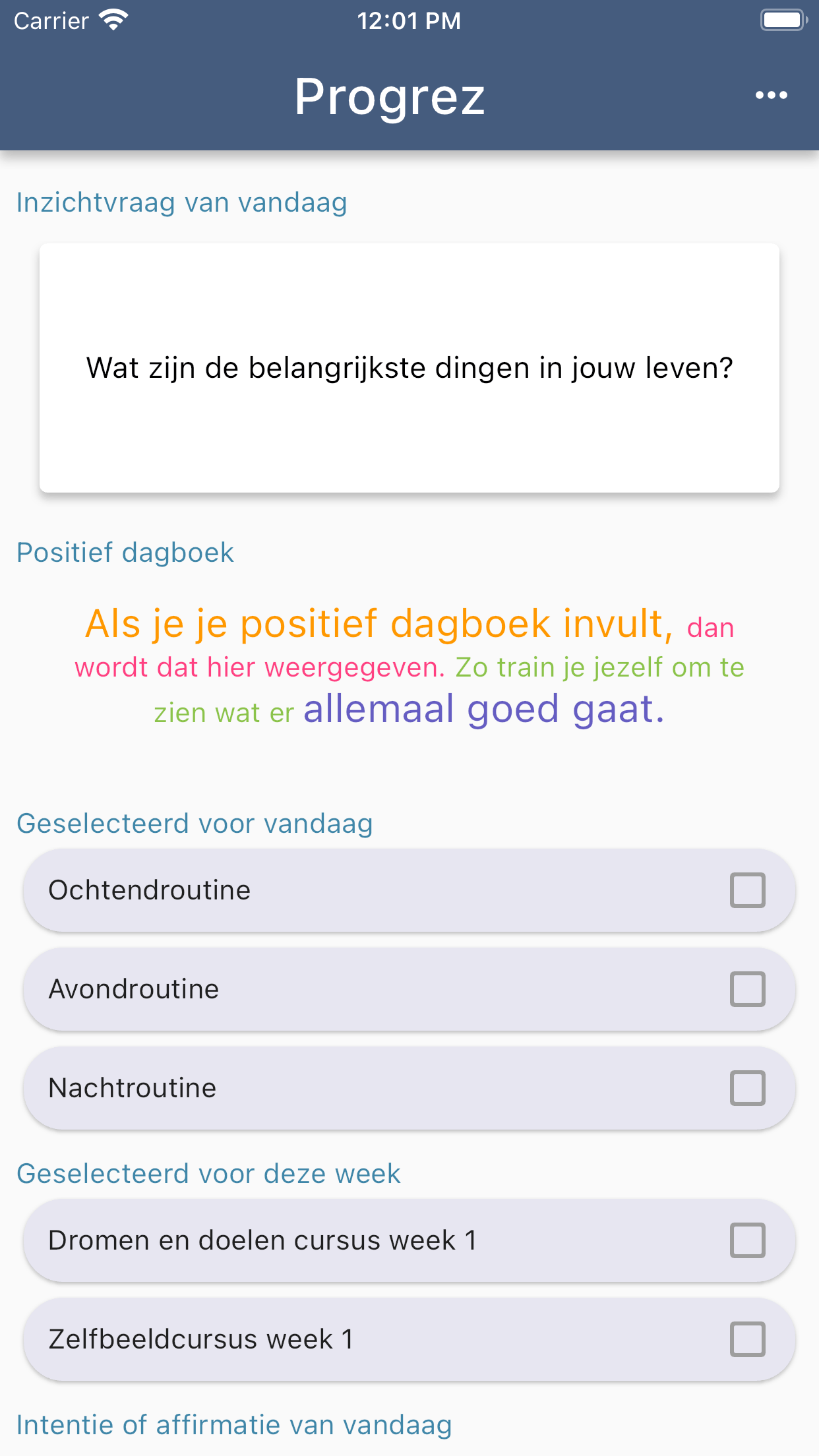This screenshot has height=1456, width=819.
Task: Check off Dromen en doelen cursus week 1
Action: click(x=748, y=1240)
